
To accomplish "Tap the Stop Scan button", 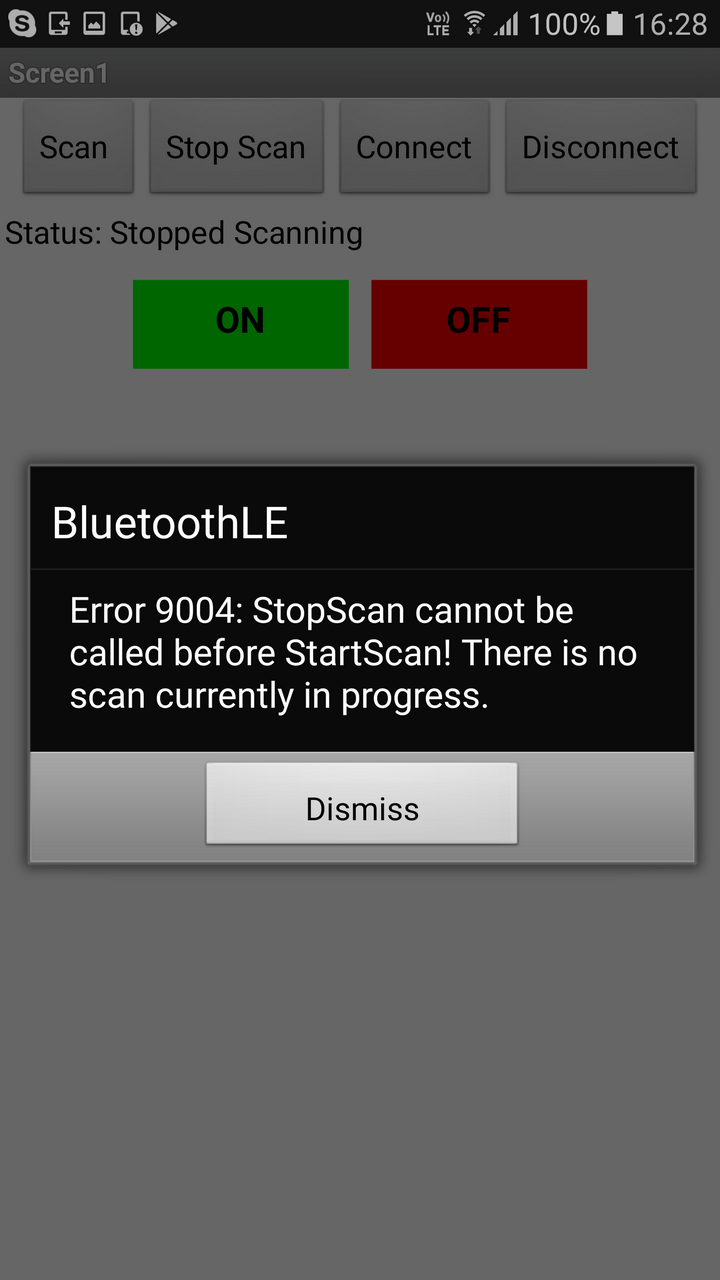I will click(236, 148).
